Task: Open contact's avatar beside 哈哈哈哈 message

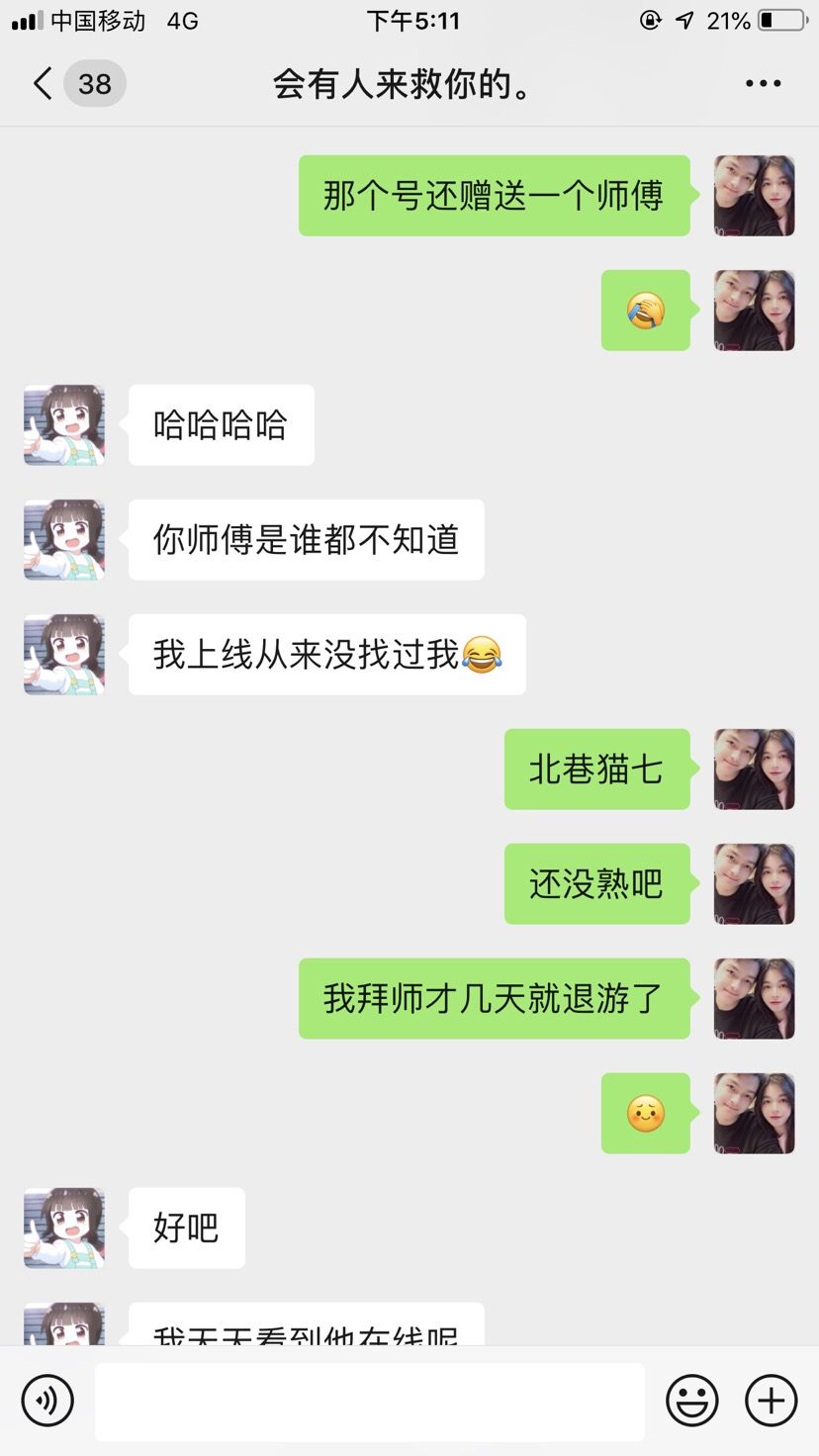Action: click(x=64, y=425)
